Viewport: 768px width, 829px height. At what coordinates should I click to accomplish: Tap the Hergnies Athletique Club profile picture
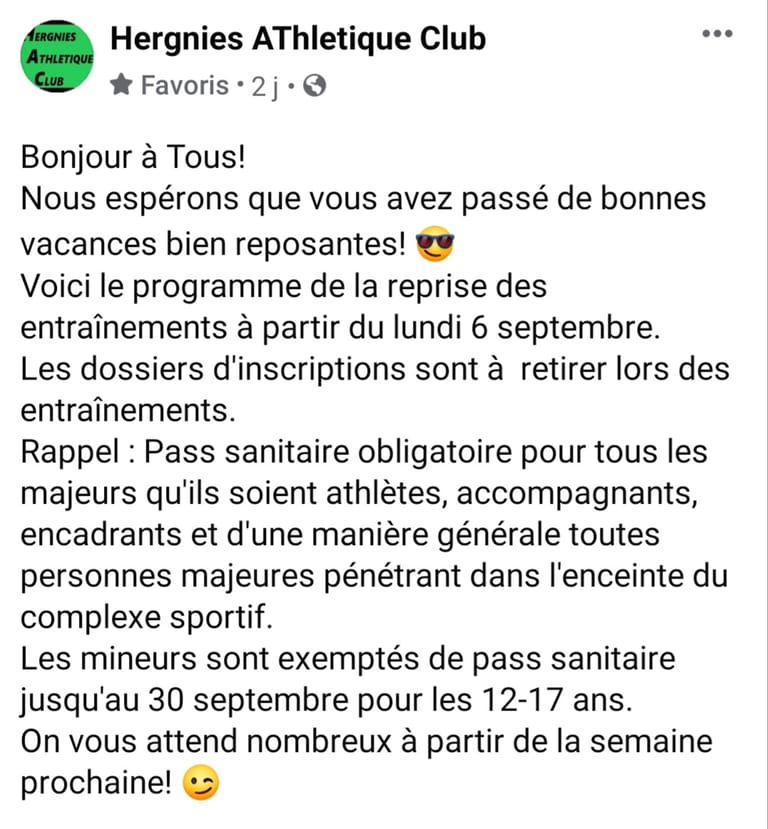[x=57, y=57]
